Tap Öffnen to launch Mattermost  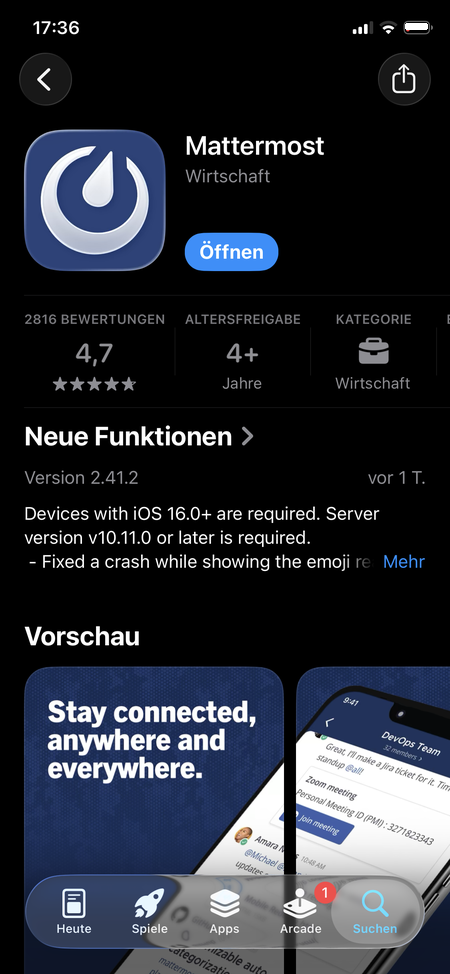(x=231, y=252)
